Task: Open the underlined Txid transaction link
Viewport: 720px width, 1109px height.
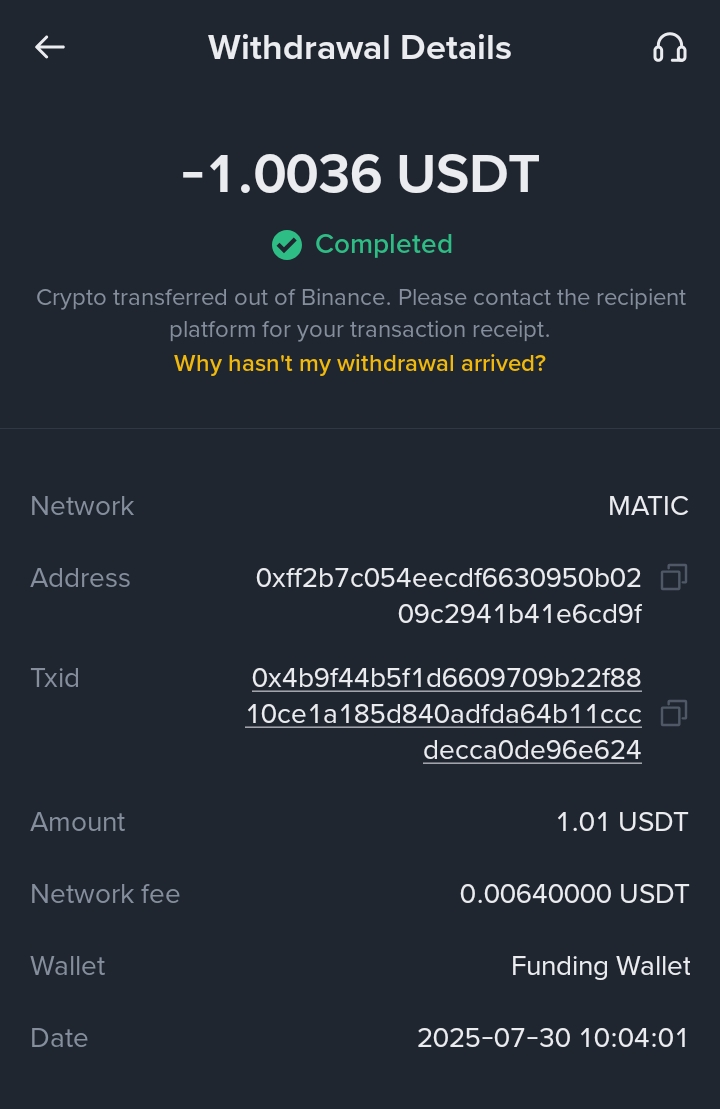Action: pyautogui.click(x=446, y=714)
